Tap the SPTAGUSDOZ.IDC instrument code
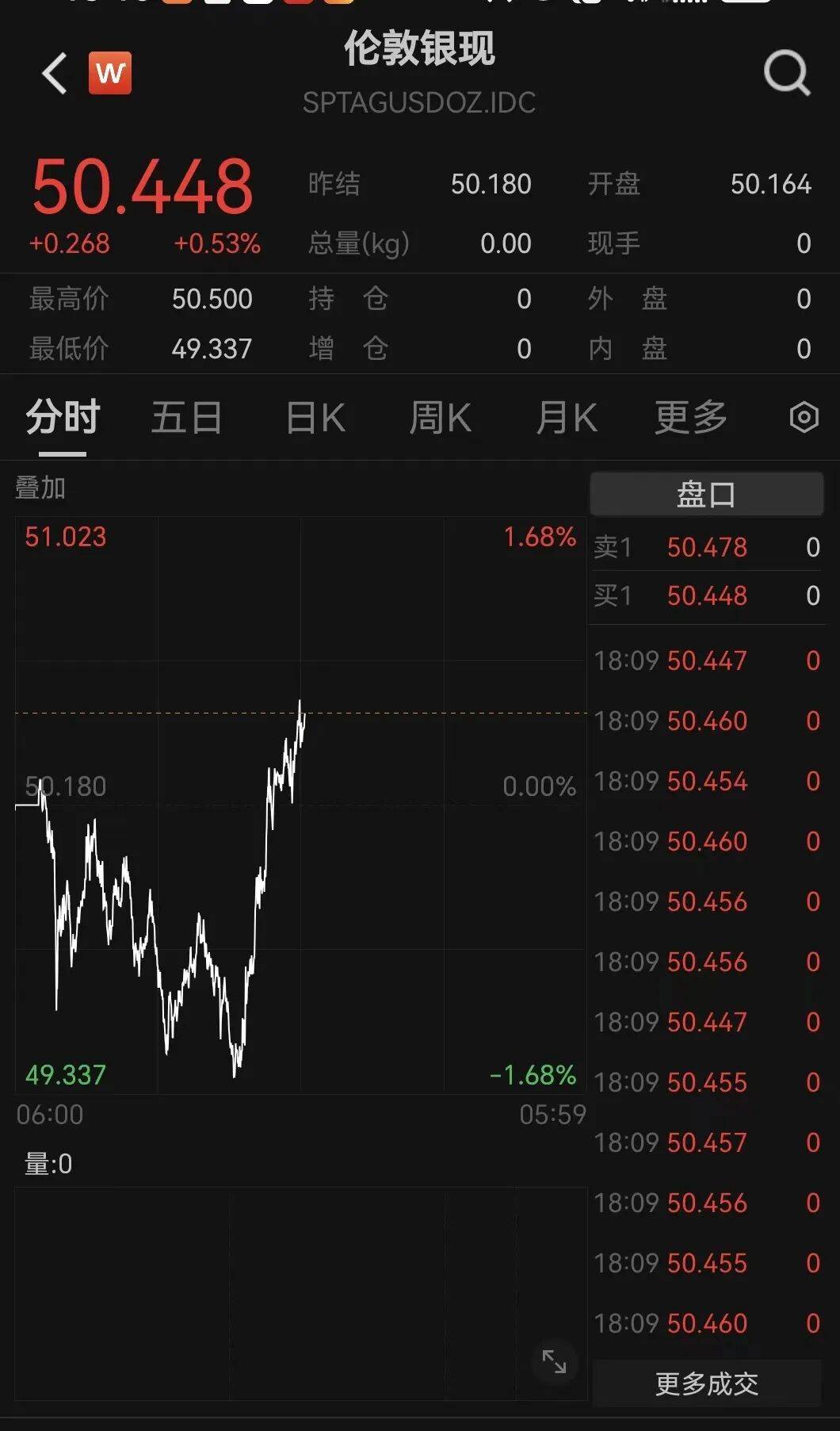Image resolution: width=840 pixels, height=1431 pixels. tap(419, 103)
